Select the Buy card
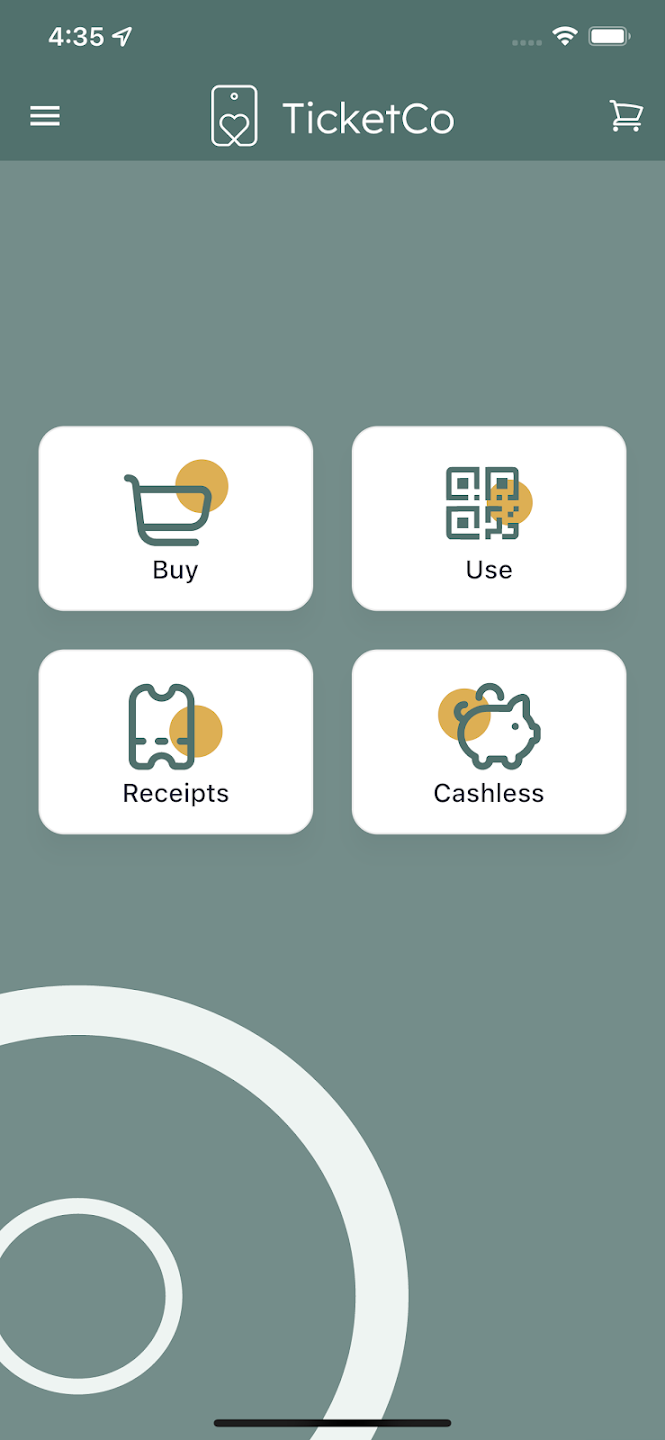The image size is (665, 1440). pyautogui.click(x=176, y=518)
